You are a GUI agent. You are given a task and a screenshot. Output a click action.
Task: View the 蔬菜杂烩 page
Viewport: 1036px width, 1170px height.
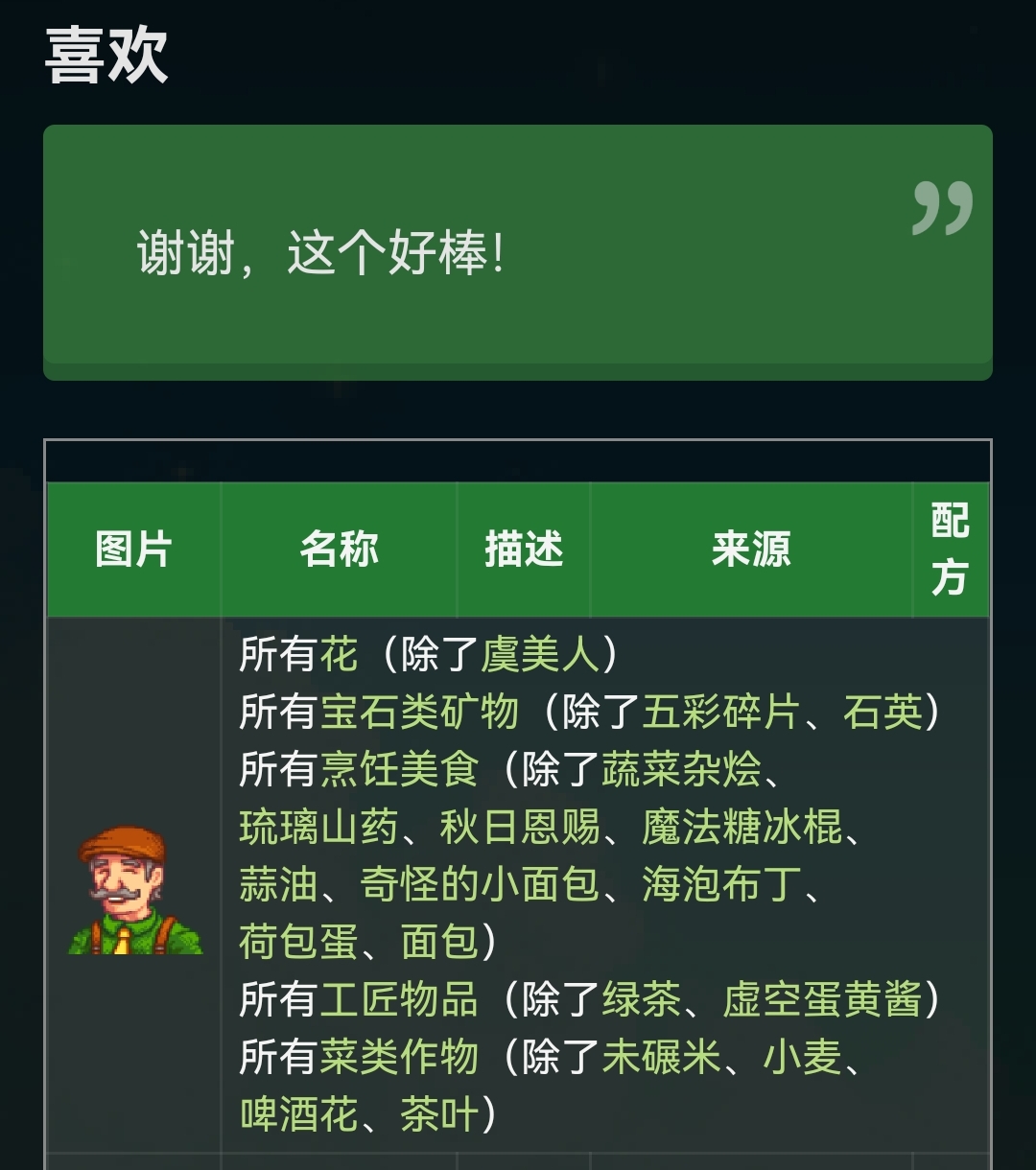tap(681, 770)
